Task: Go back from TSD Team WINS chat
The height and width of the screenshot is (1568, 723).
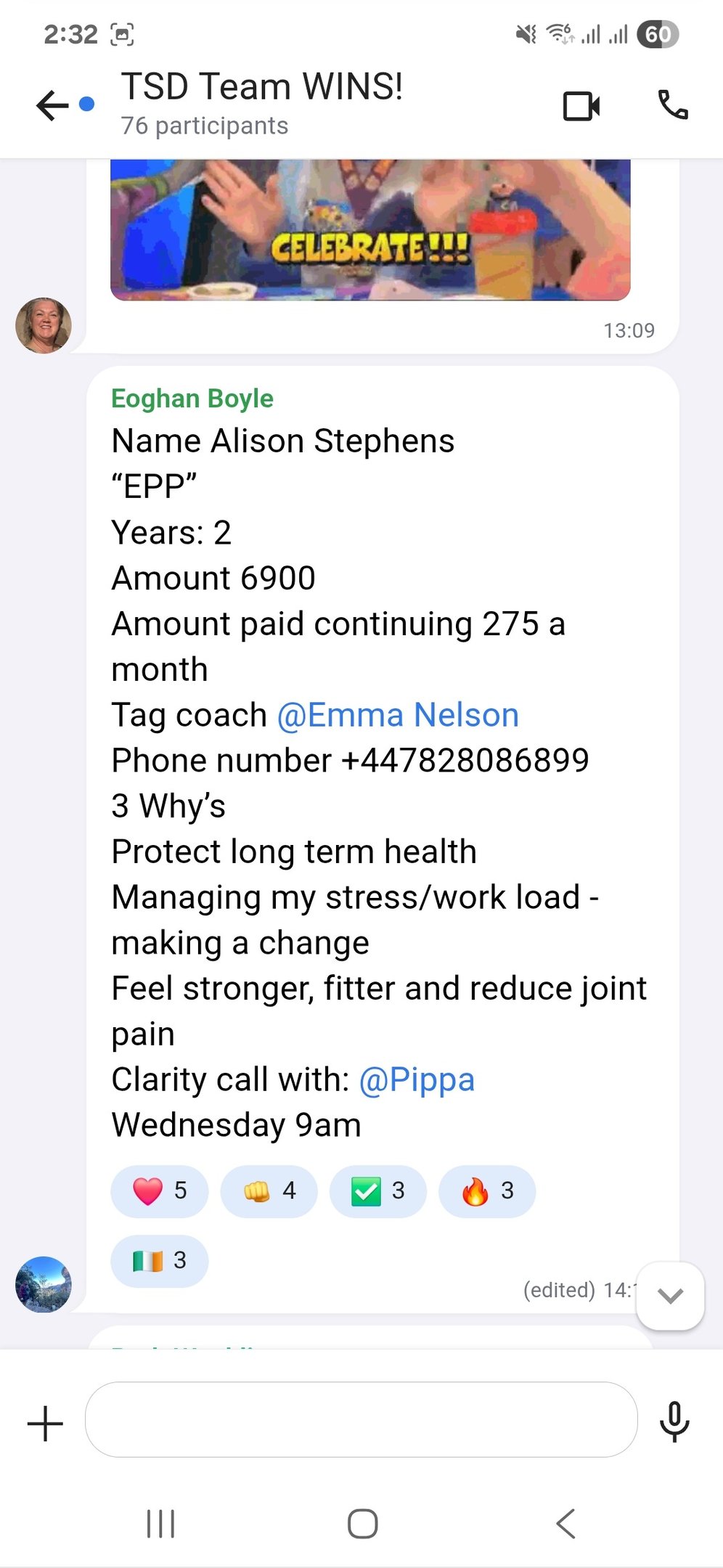Action: [52, 105]
